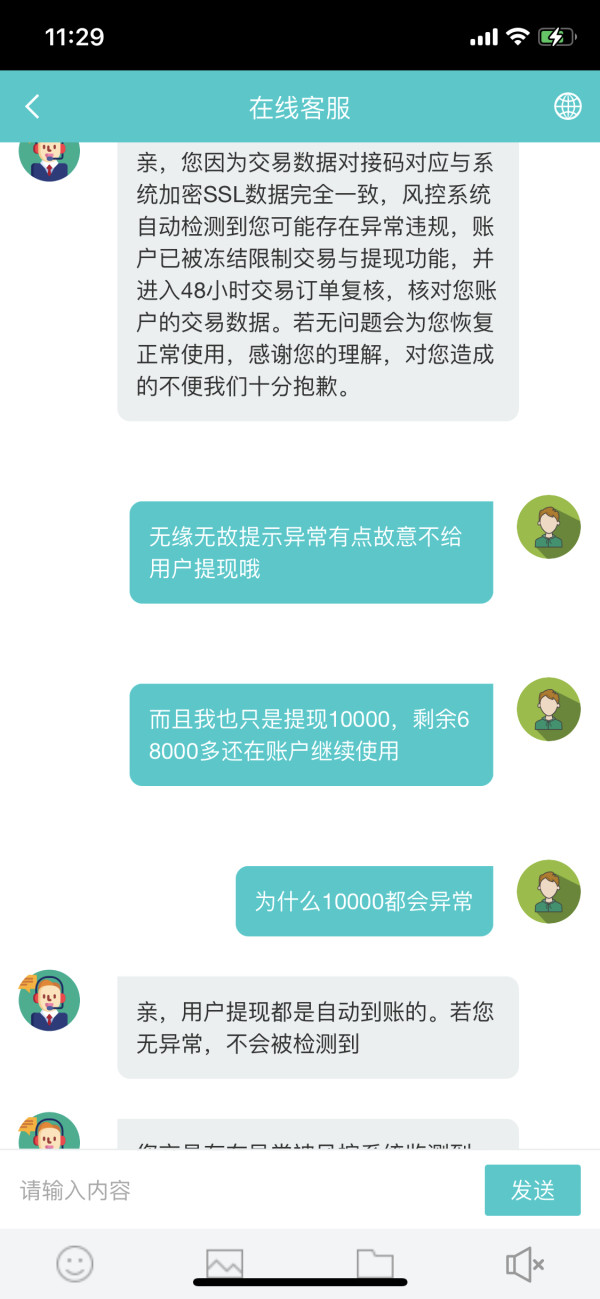Open the emoji smiley picker
Screen dimensions: 600x1299
tap(75, 1264)
